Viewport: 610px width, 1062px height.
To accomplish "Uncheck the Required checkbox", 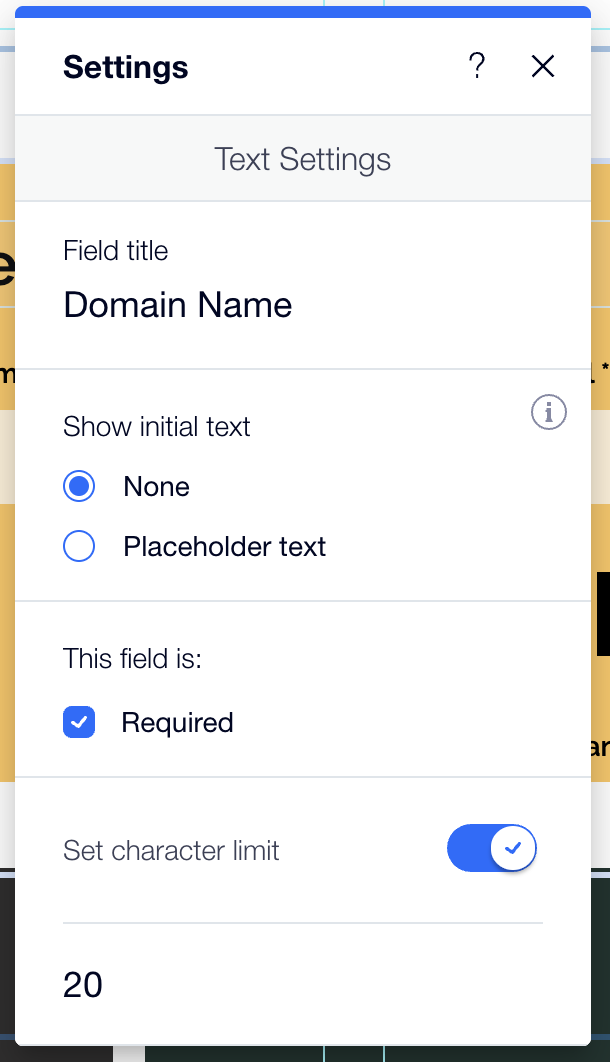I will point(79,722).
